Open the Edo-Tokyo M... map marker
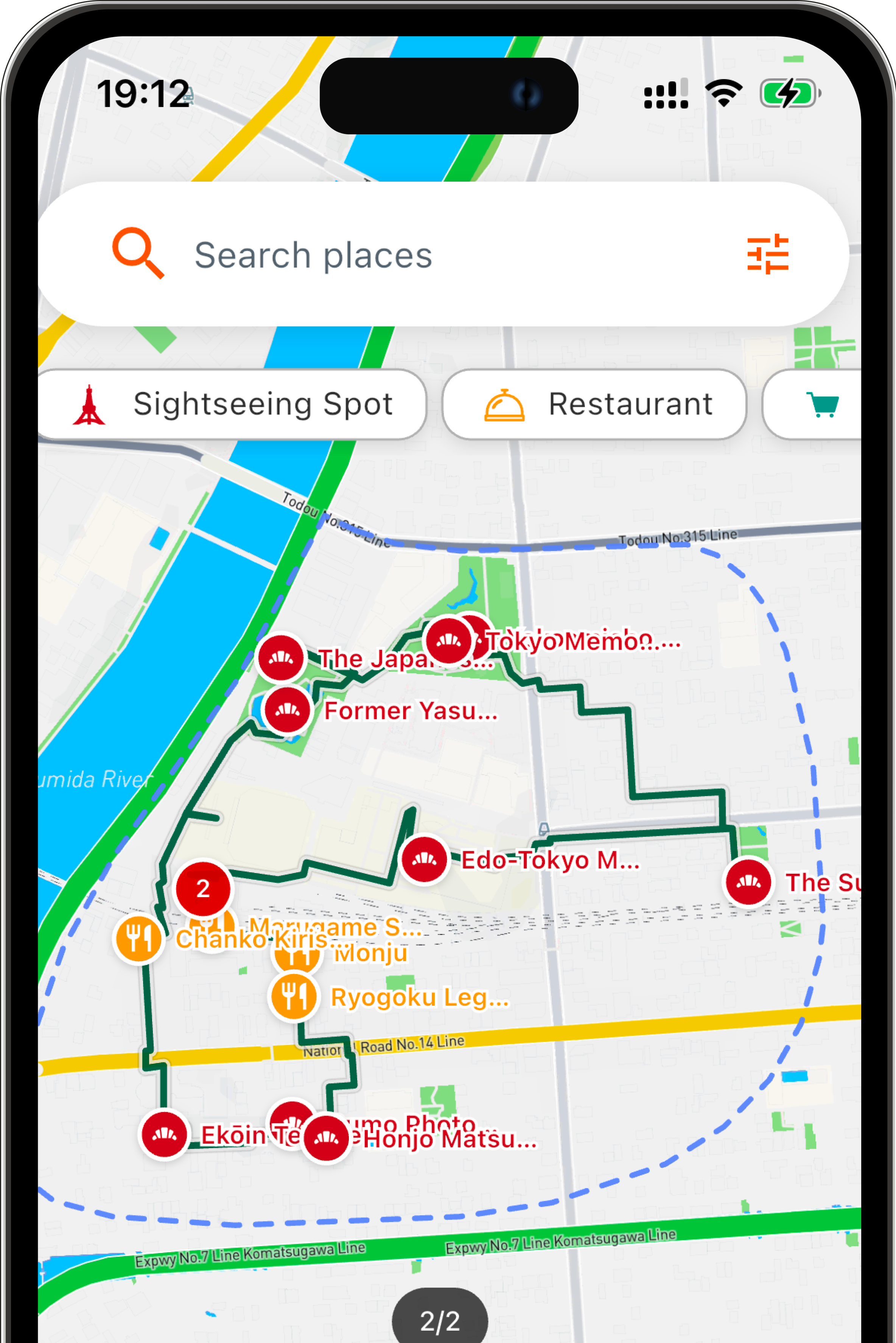Viewport: 896px width, 1343px height. (x=424, y=859)
